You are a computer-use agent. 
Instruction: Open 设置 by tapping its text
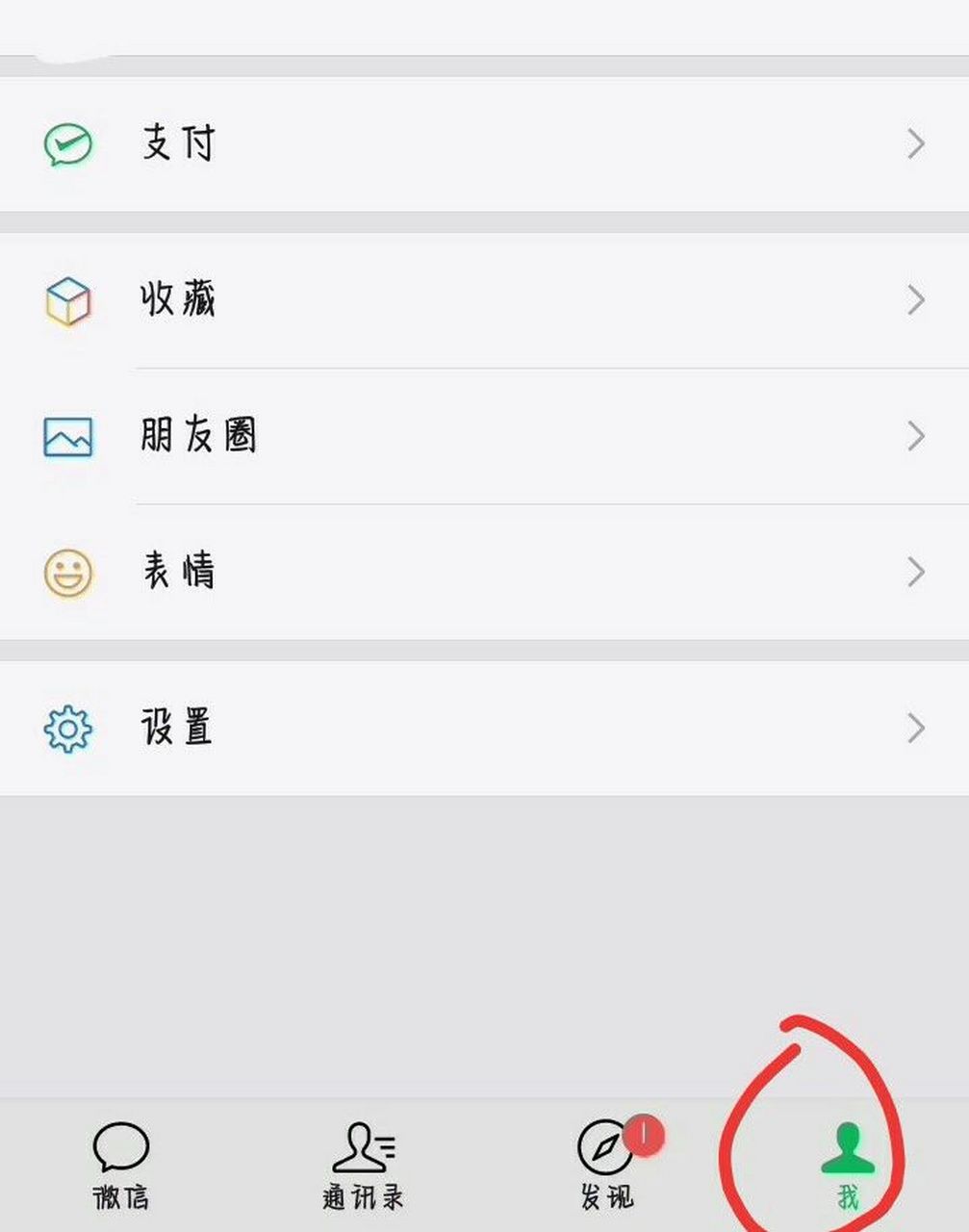coord(178,728)
